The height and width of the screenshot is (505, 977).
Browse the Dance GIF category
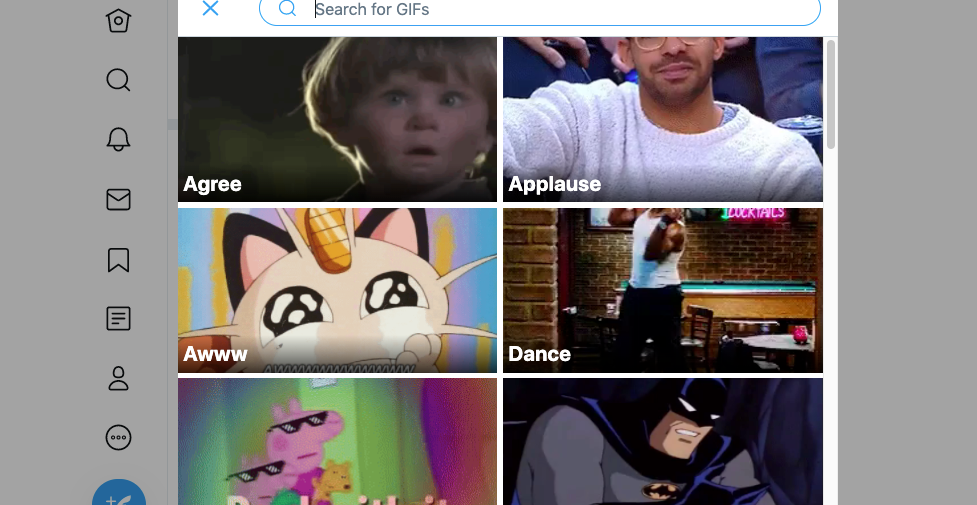tap(662, 290)
